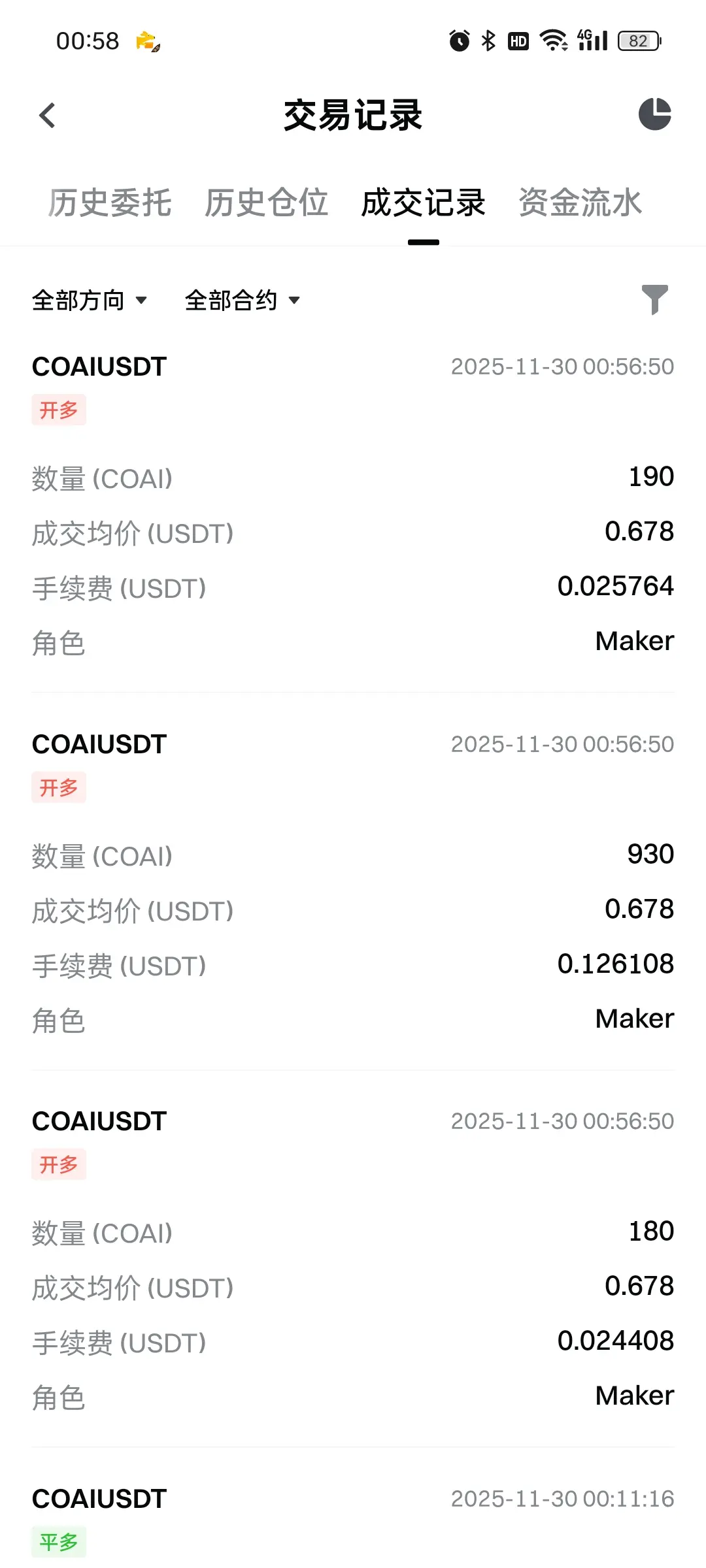The width and height of the screenshot is (706, 1568).
Task: Switch to the 资金流水 tab
Action: coord(580,202)
